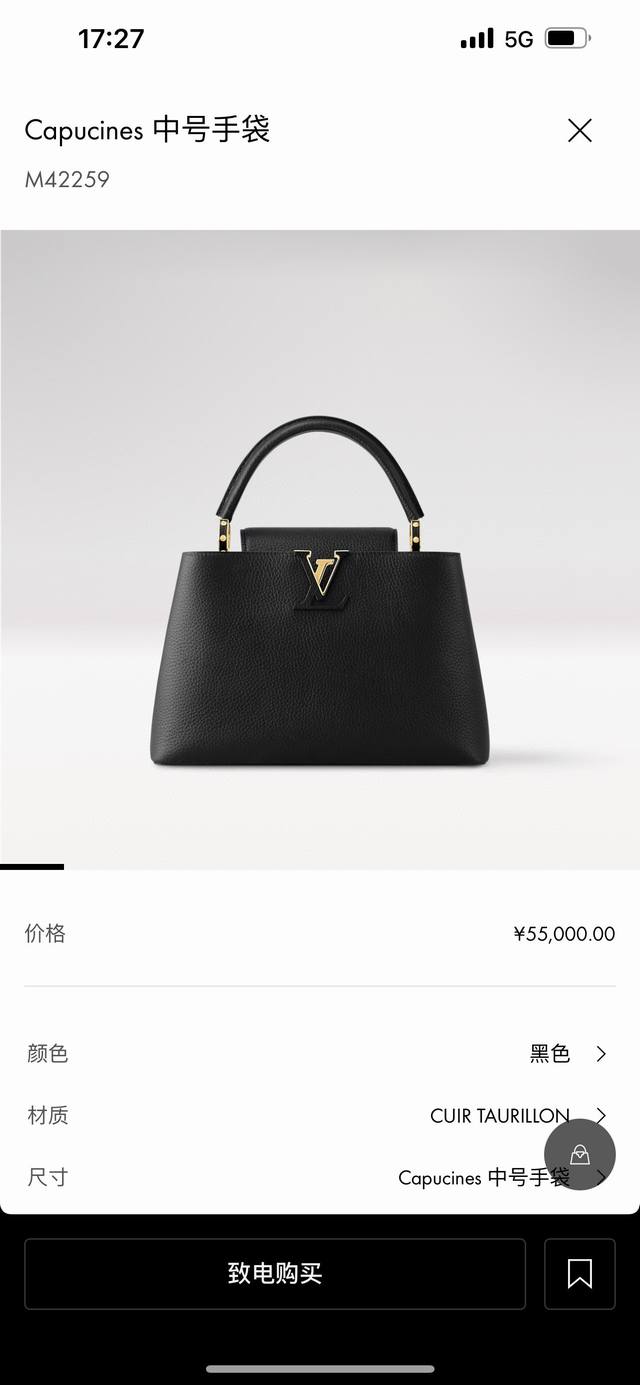
Task: Bookmark this handbag to wishlist
Action: (579, 1273)
